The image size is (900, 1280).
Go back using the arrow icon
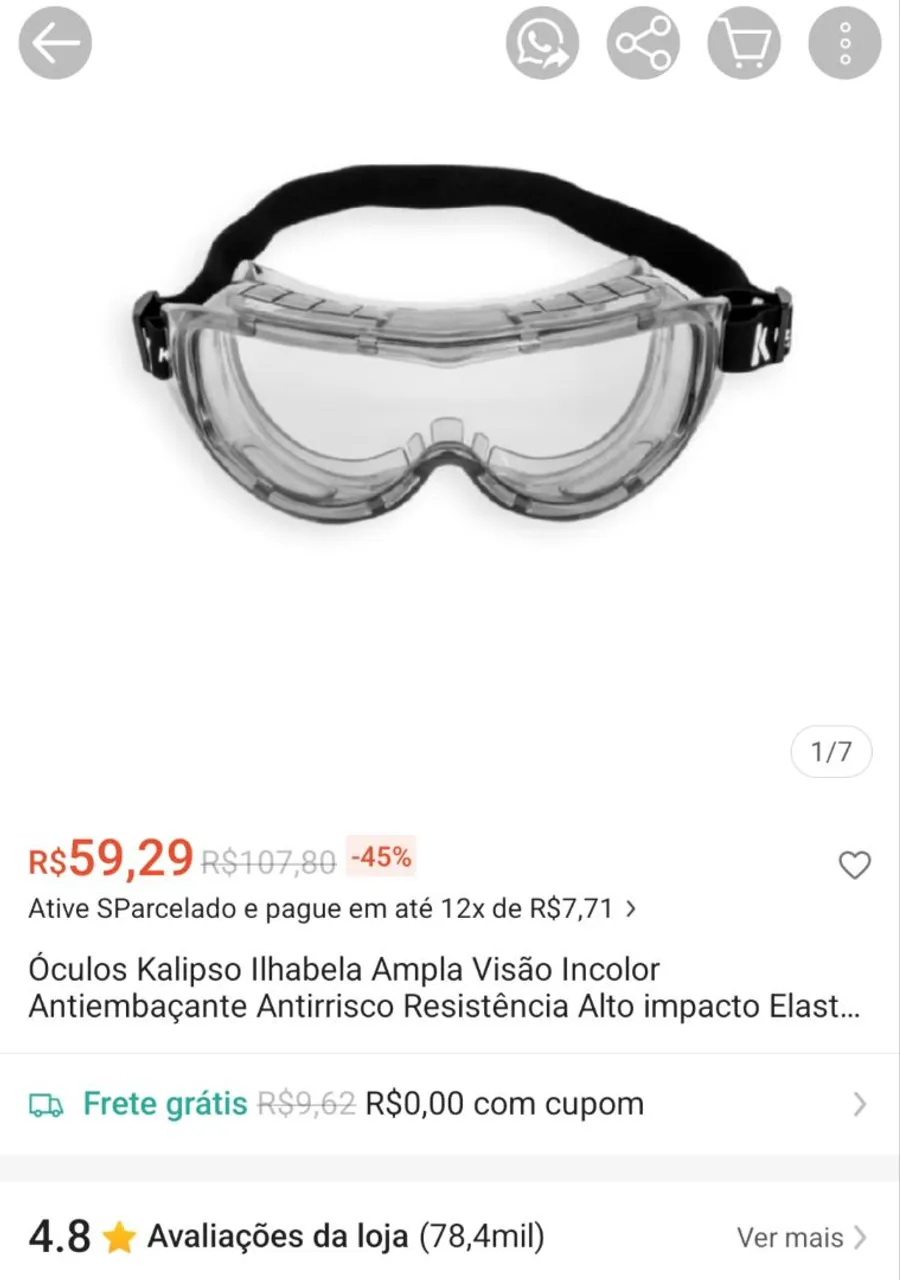[55, 43]
